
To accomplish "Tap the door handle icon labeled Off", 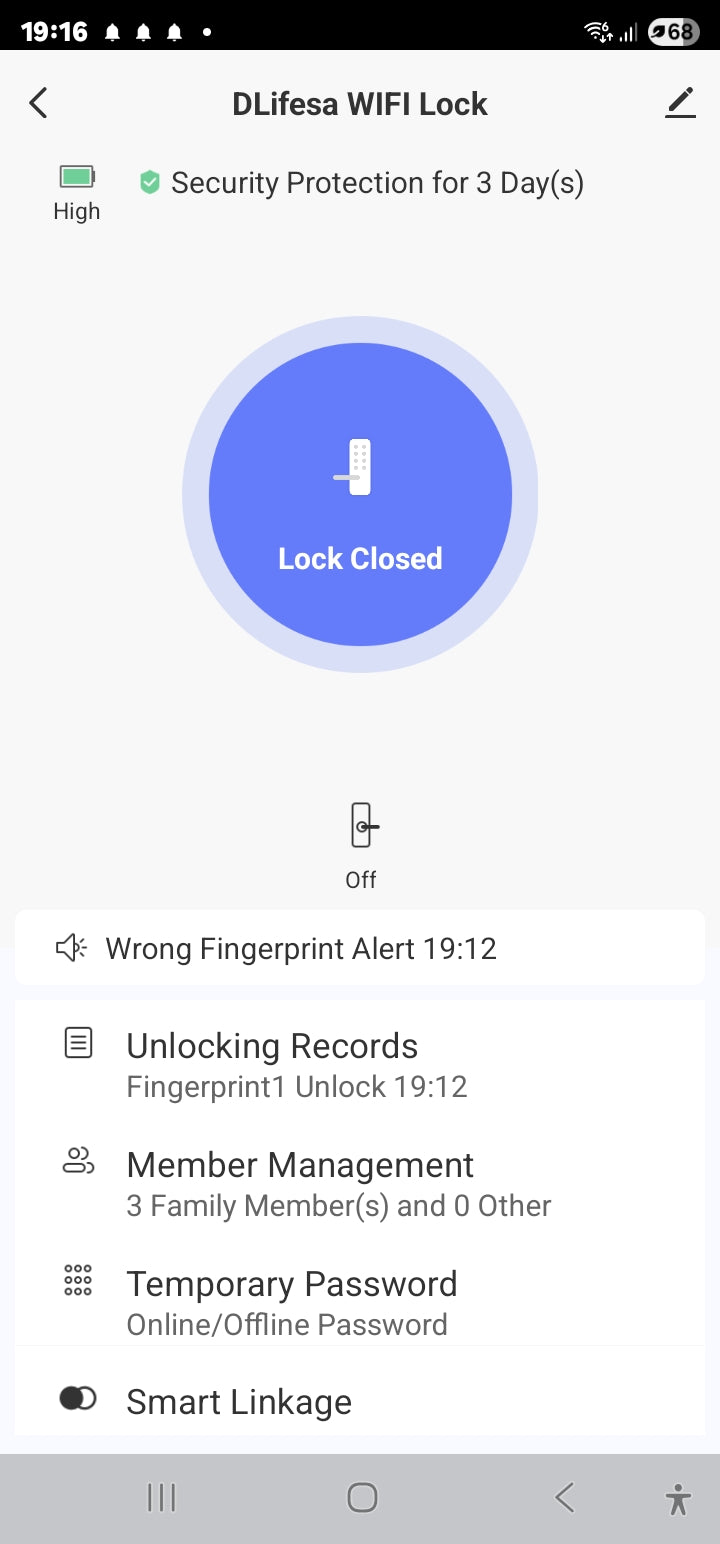I will coord(361,828).
